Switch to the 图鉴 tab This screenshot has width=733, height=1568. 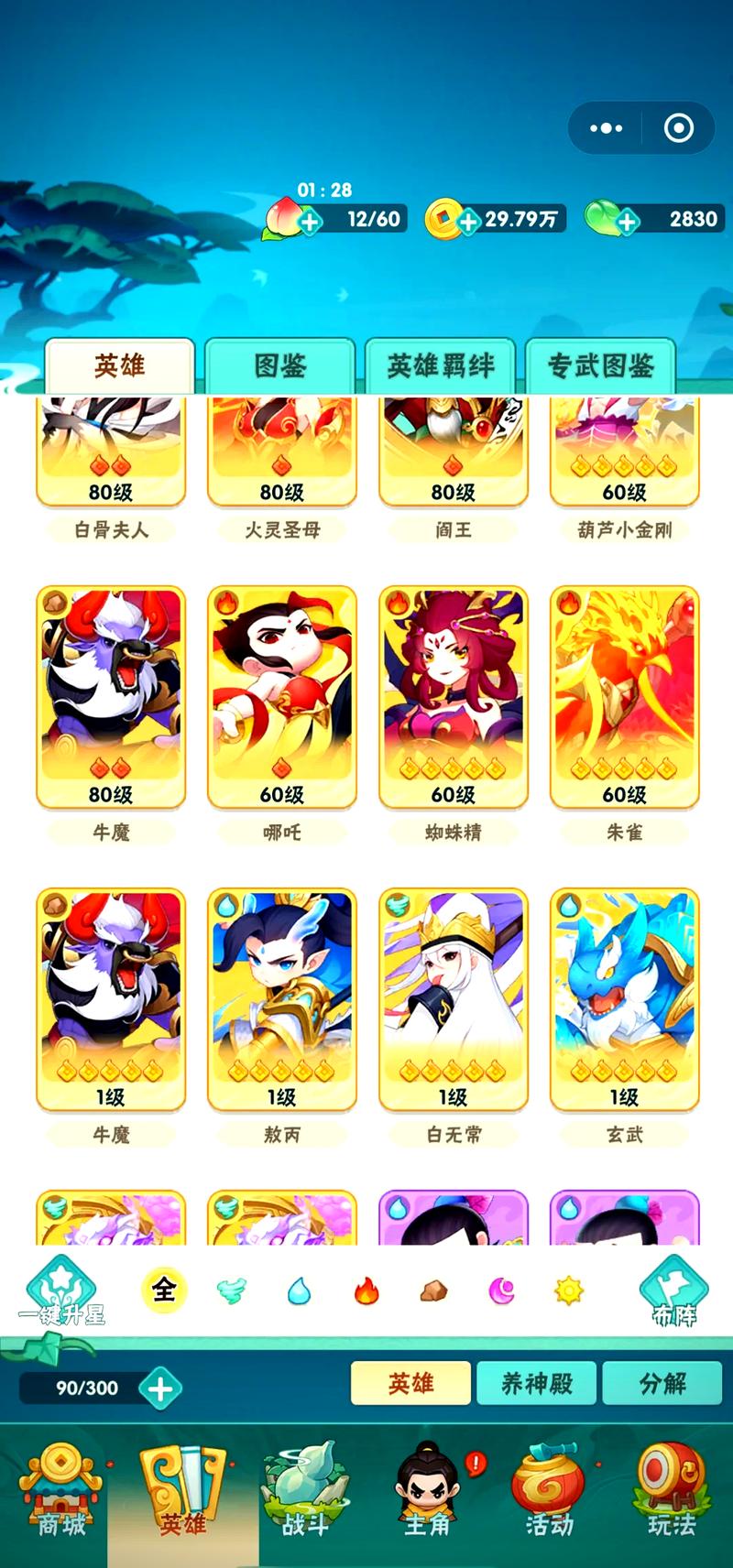tap(279, 366)
